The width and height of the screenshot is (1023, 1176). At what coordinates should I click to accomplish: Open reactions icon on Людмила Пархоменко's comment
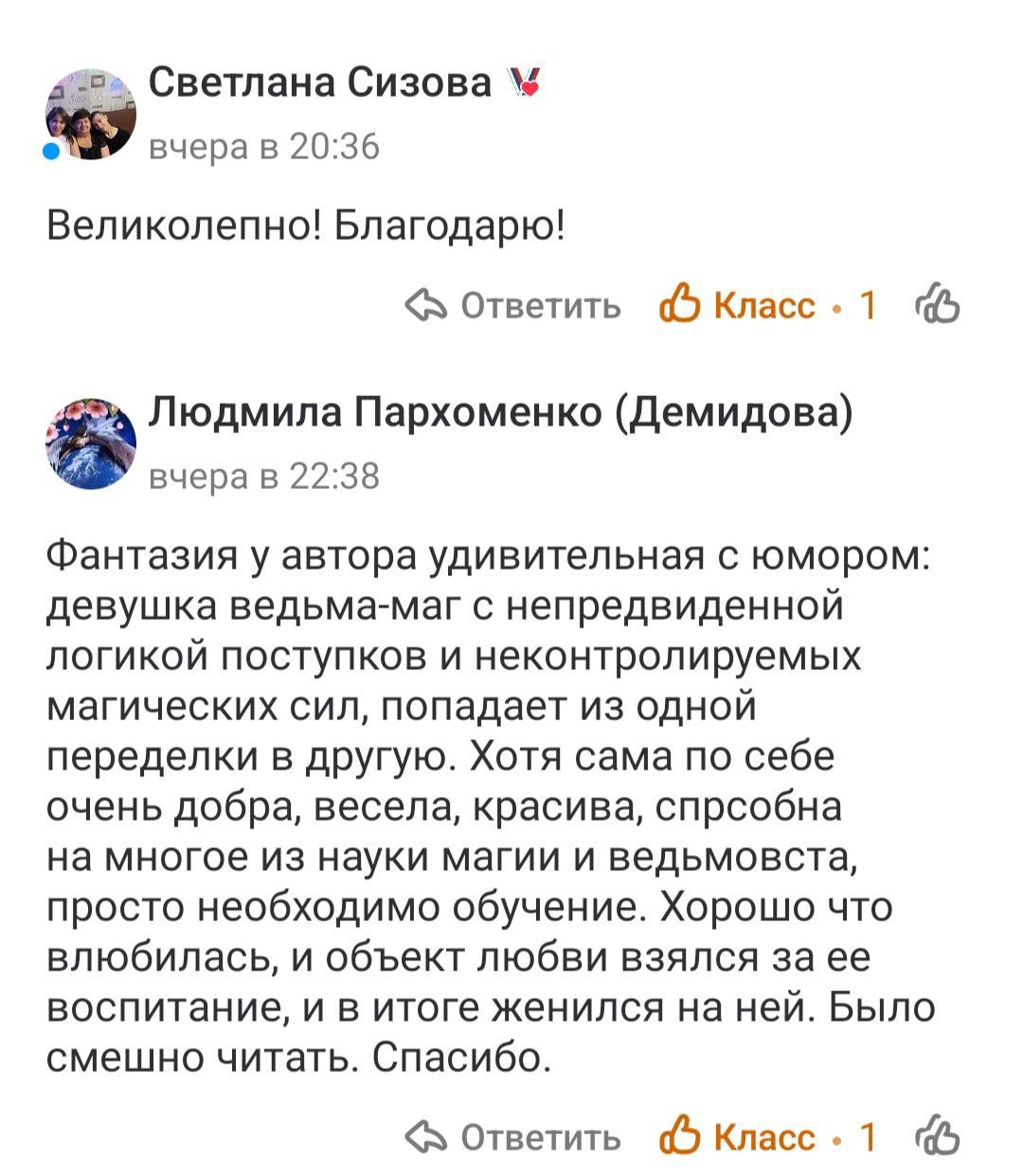point(937,1135)
